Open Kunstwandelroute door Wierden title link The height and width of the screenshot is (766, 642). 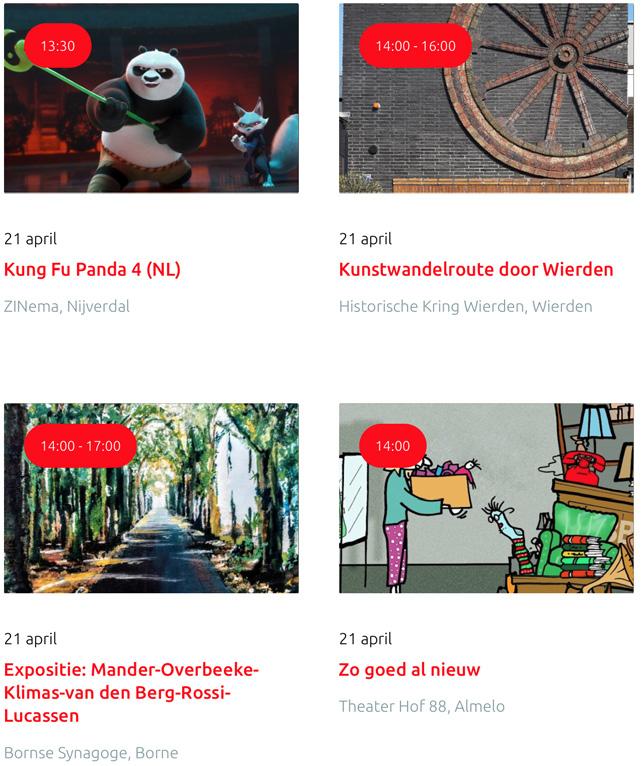[x=476, y=270]
